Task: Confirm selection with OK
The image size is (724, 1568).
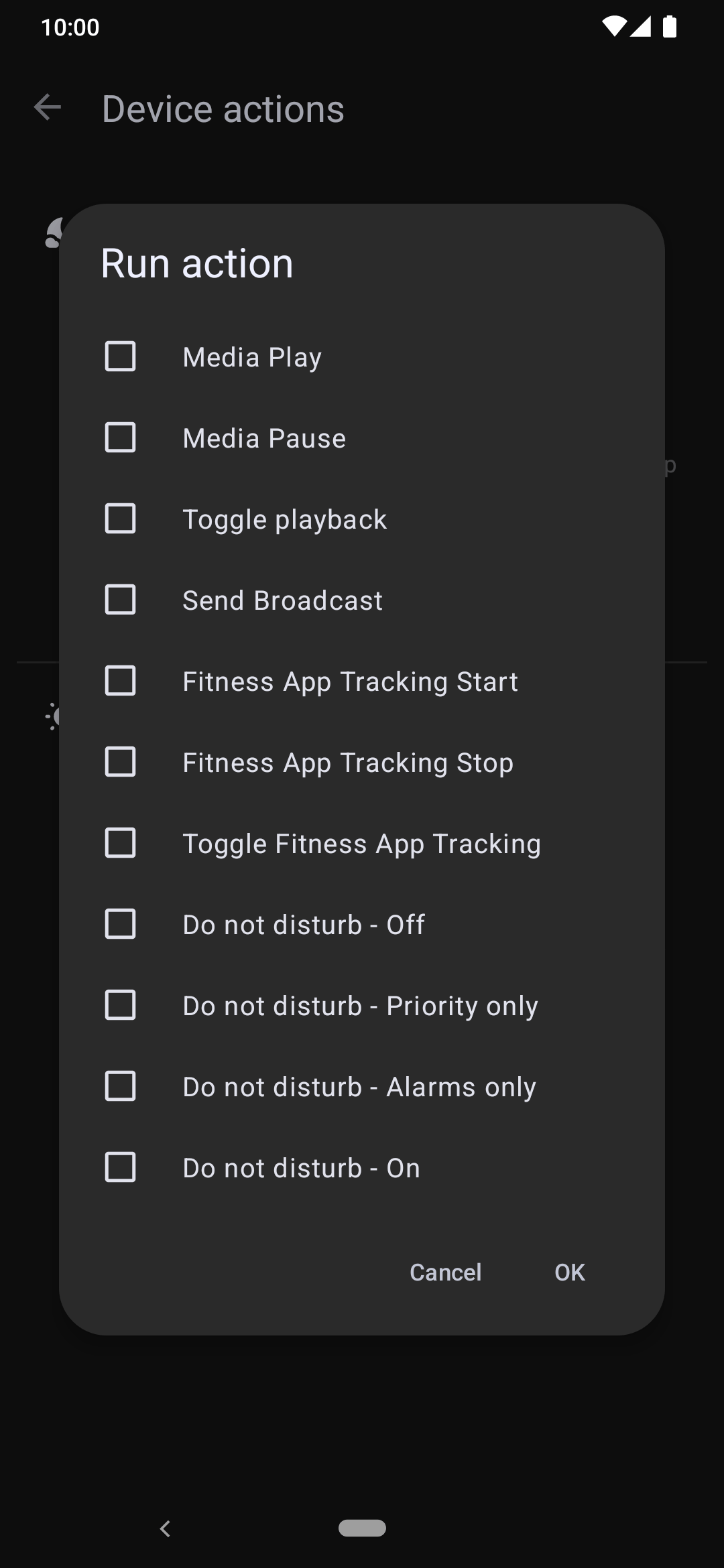Action: [570, 1272]
